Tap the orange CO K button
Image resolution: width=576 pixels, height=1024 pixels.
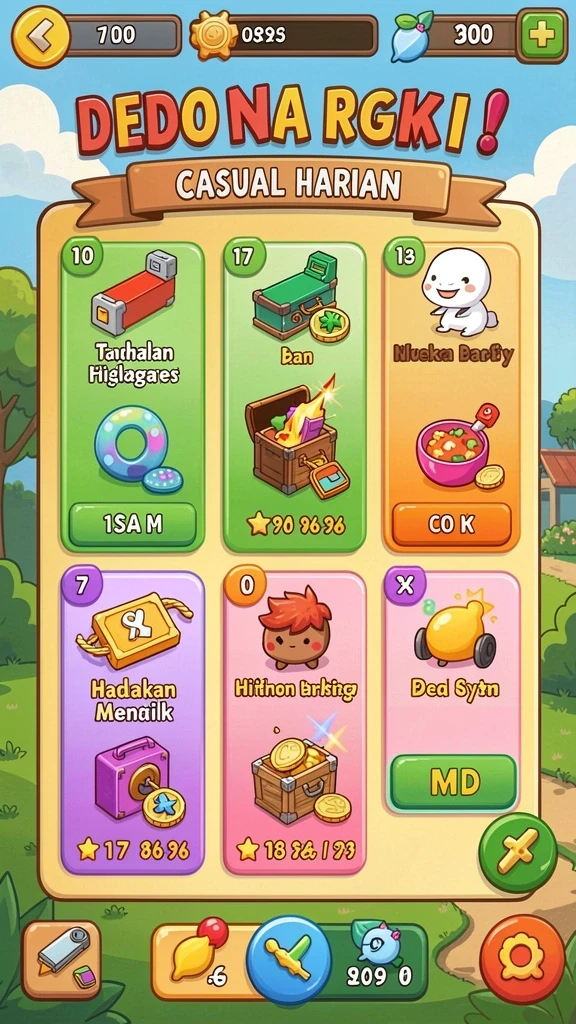tap(452, 524)
